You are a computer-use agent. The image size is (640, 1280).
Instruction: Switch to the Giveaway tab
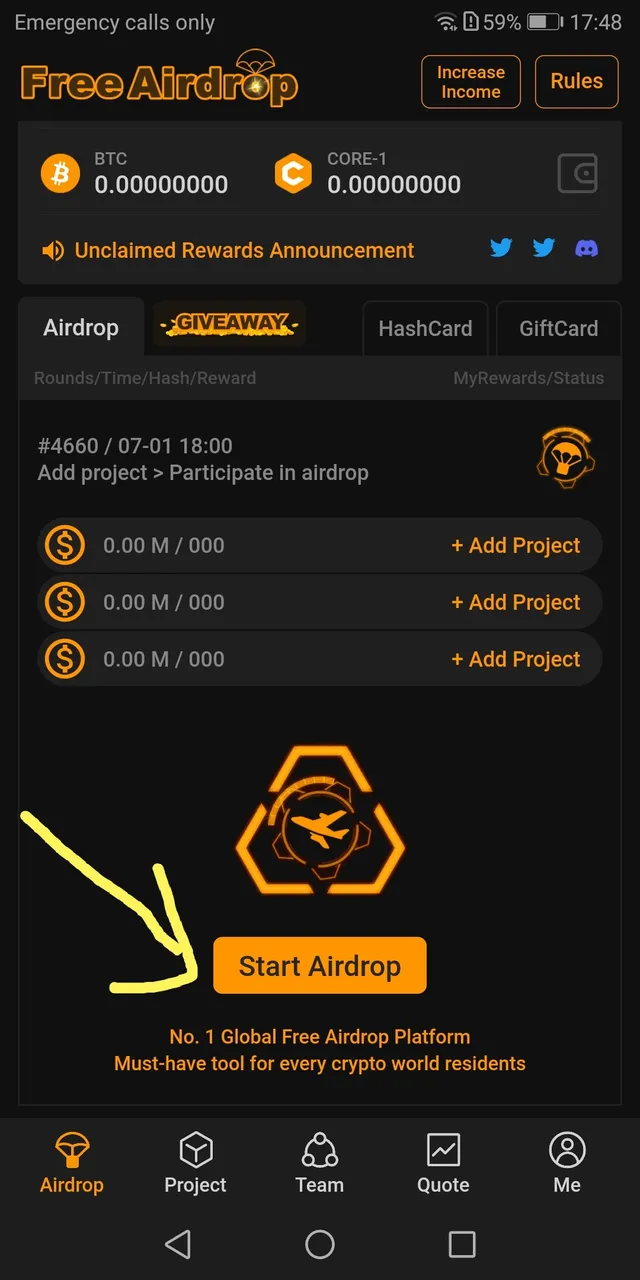(x=231, y=323)
